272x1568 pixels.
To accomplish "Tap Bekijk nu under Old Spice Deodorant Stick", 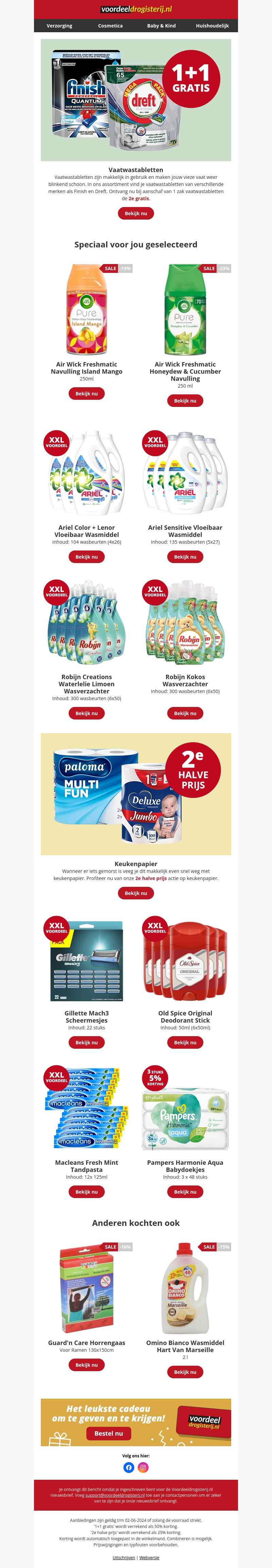I will pyautogui.click(x=185, y=1042).
